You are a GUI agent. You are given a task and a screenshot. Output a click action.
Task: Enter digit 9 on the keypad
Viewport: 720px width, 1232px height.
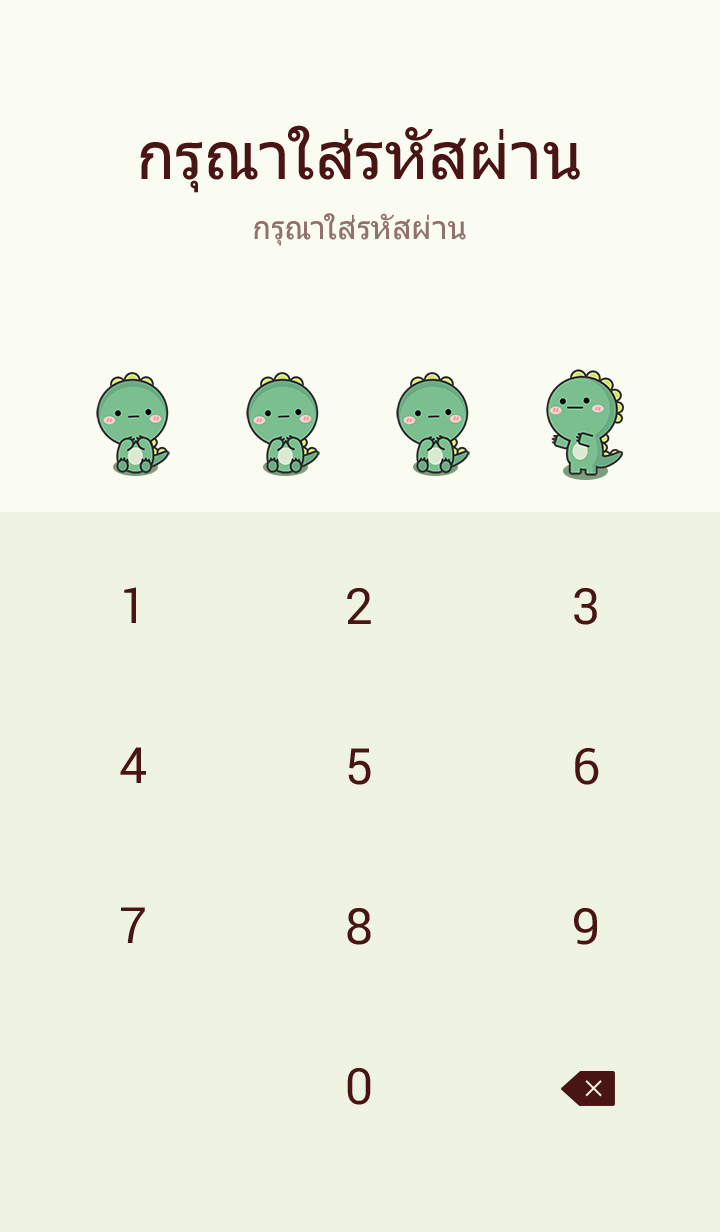click(x=585, y=927)
